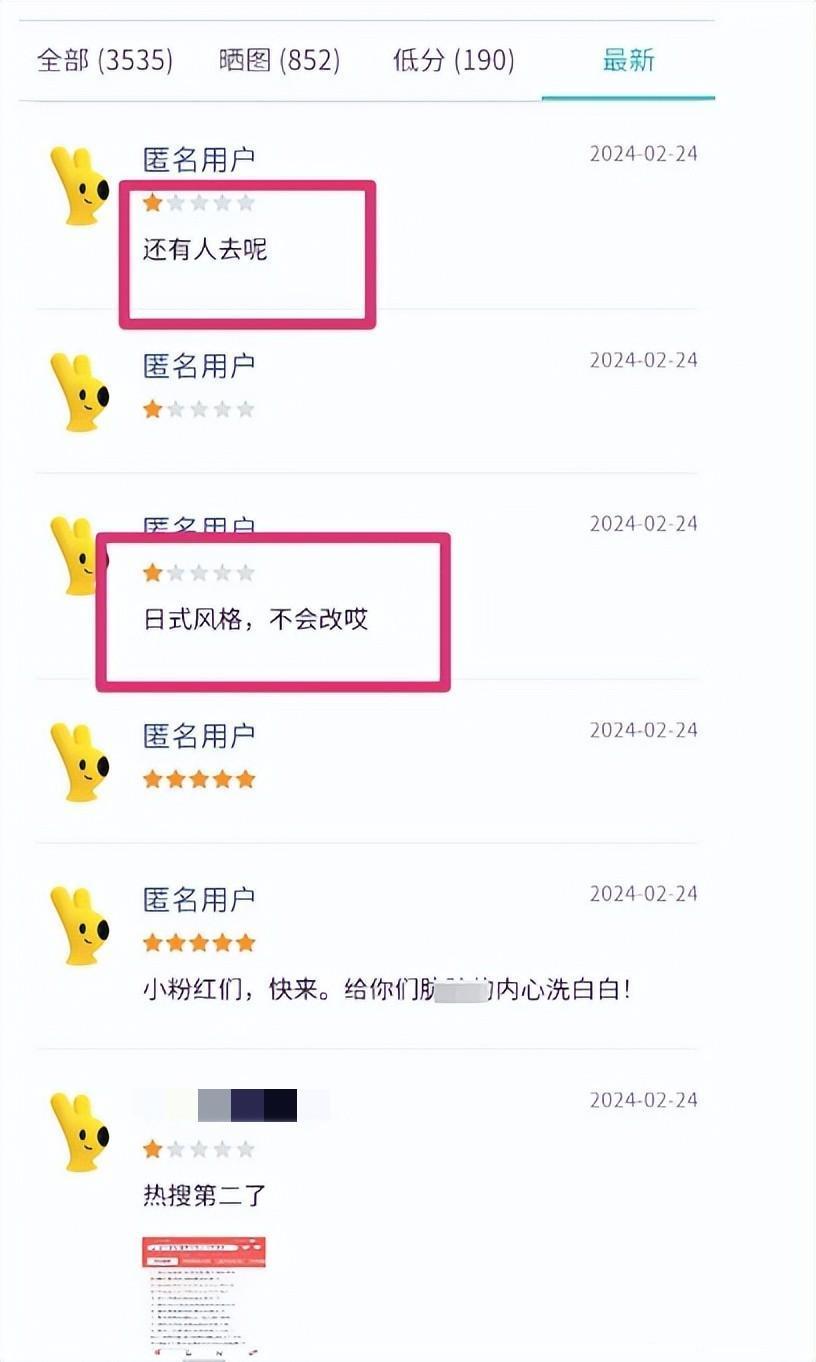Viewport: 816px width, 1362px height.
Task: Open the 低分 (190) low-rating tab
Action: pyautogui.click(x=453, y=61)
